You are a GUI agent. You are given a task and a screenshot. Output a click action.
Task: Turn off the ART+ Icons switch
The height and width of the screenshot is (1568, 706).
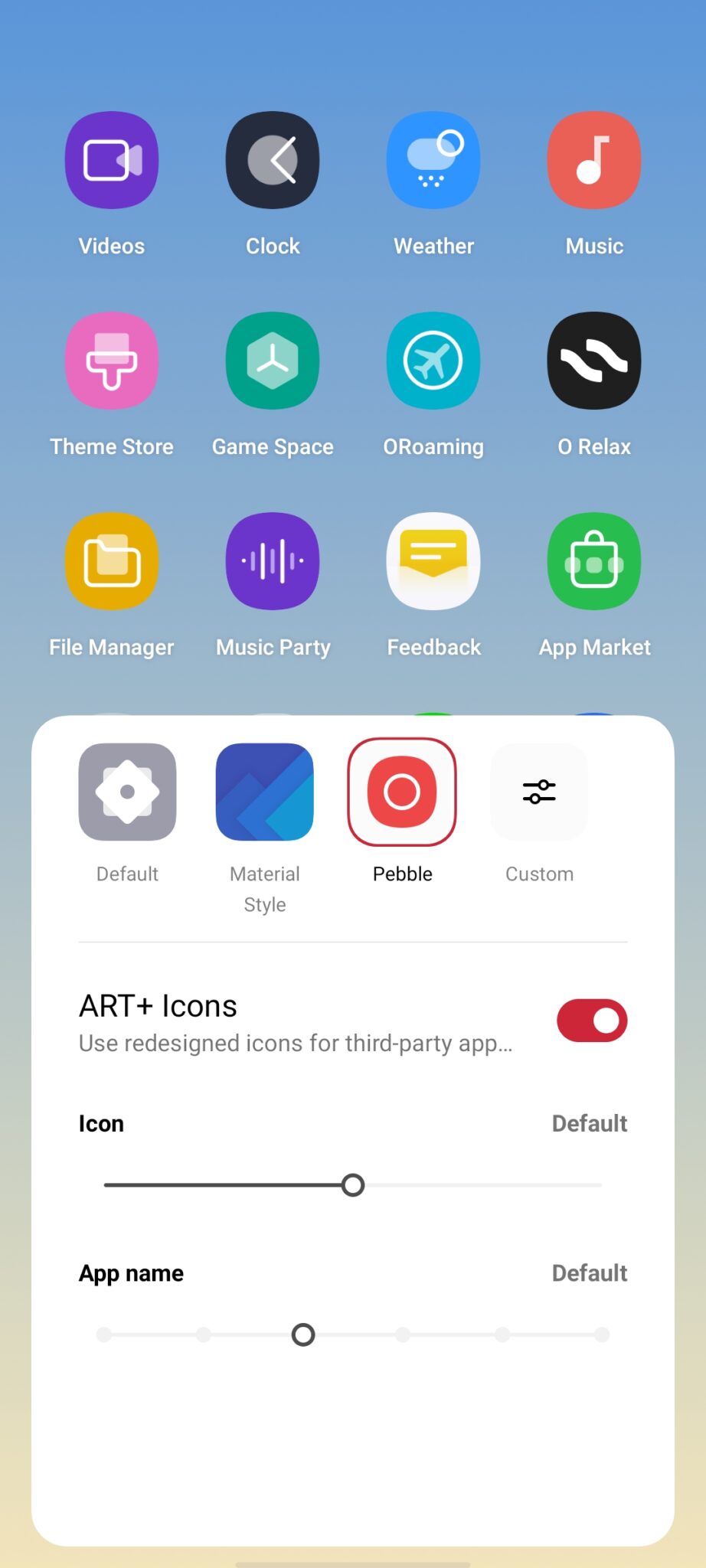click(x=592, y=1021)
